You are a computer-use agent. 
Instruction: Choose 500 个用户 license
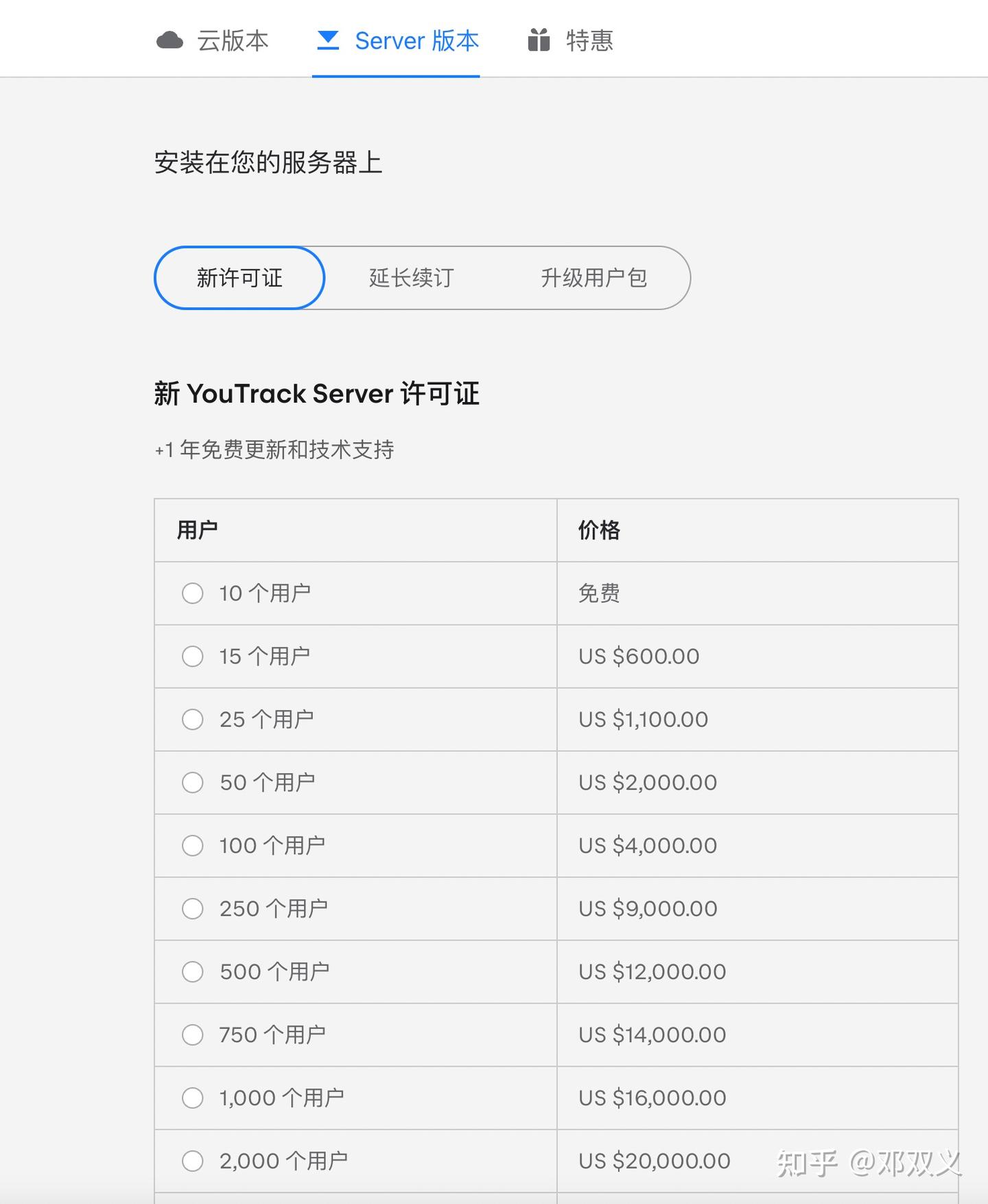tap(193, 972)
